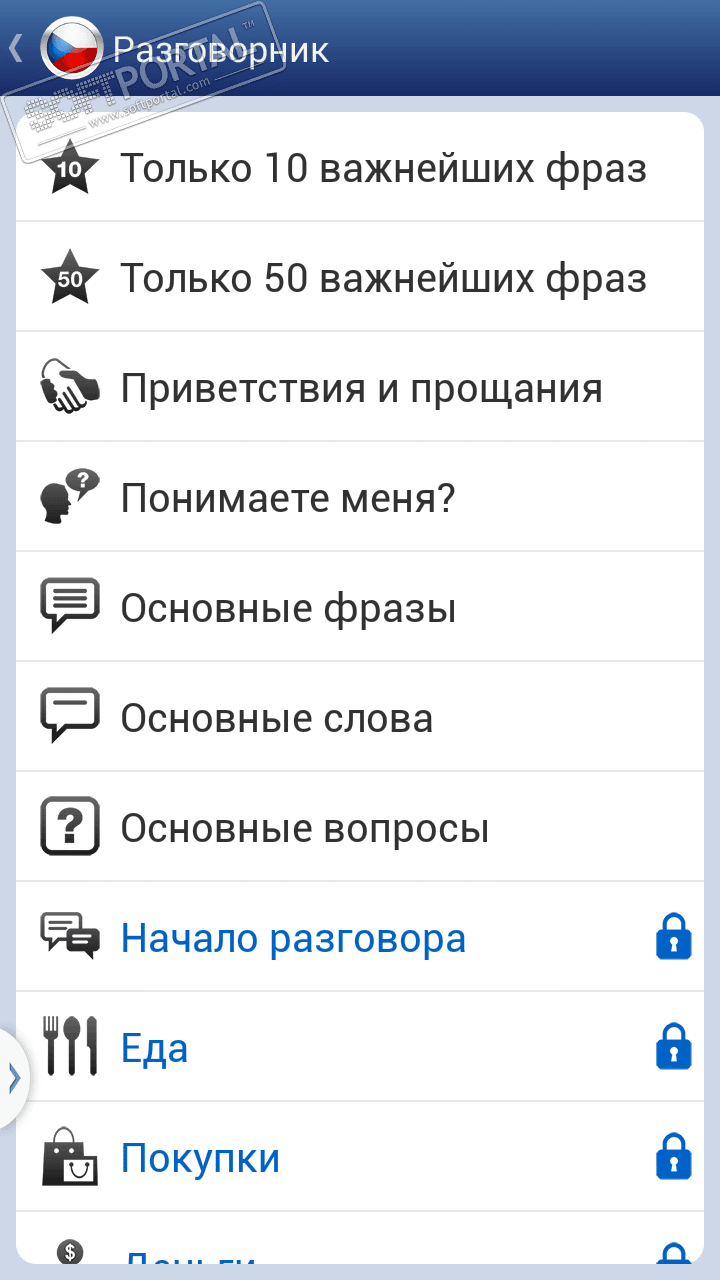The image size is (720, 1280).
Task: Open Только 50 важнейших фраз
Action: 360,278
